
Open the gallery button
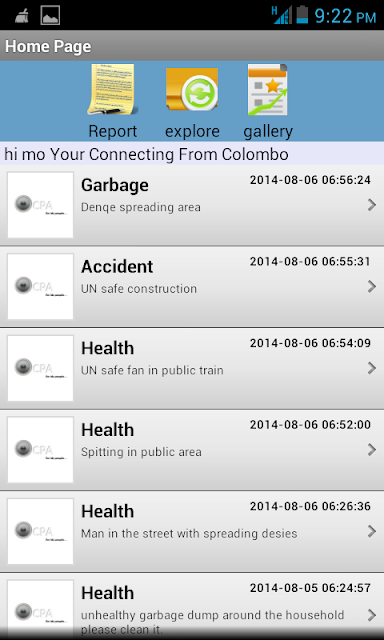pos(268,101)
